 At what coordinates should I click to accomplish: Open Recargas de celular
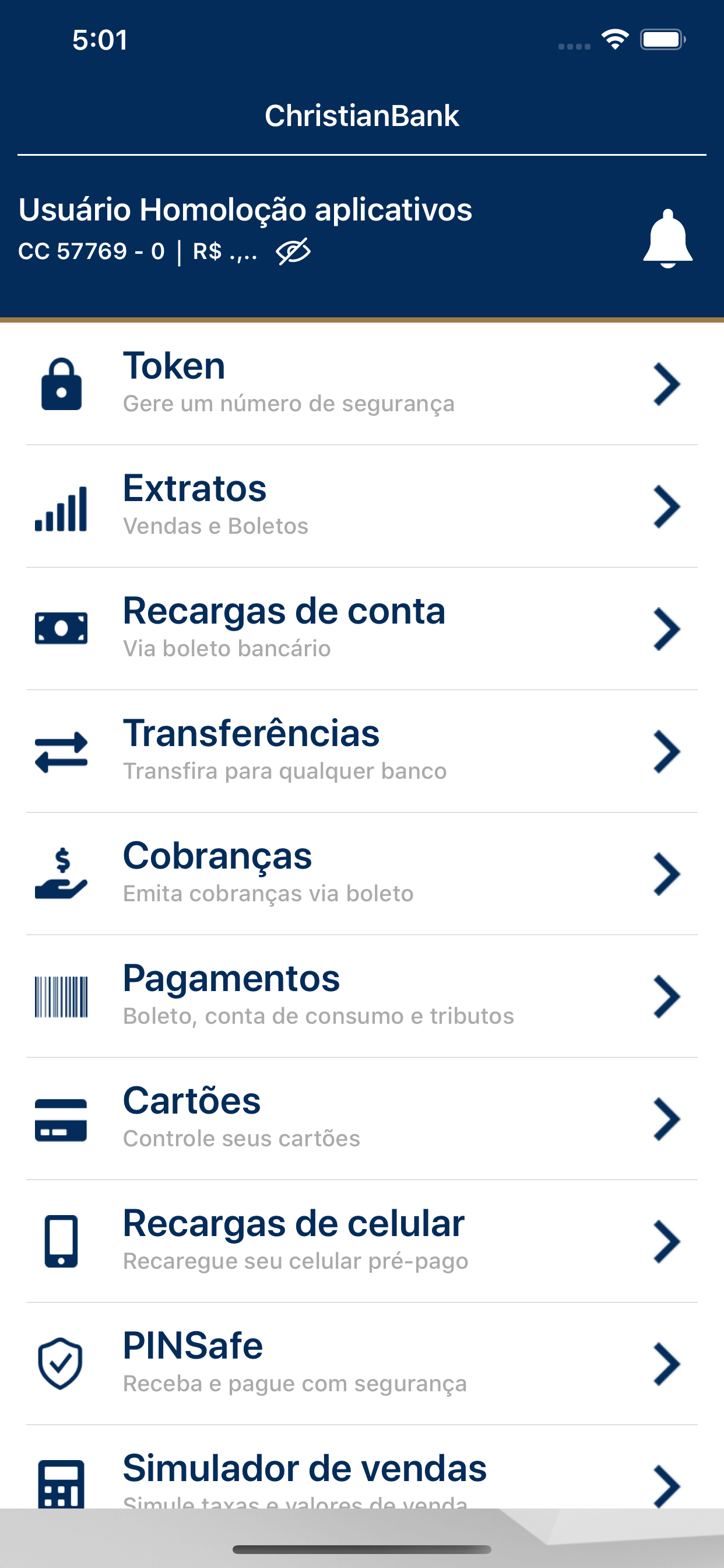362,1241
